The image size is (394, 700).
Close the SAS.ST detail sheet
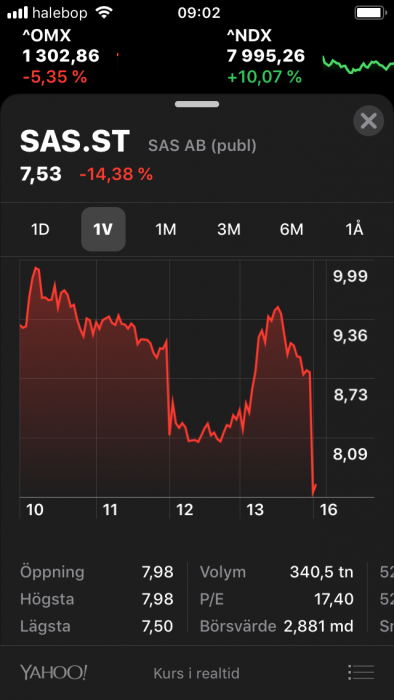tap(369, 121)
